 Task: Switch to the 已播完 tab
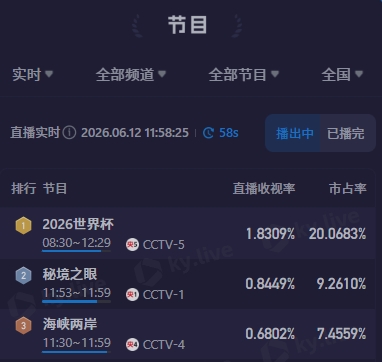click(347, 133)
